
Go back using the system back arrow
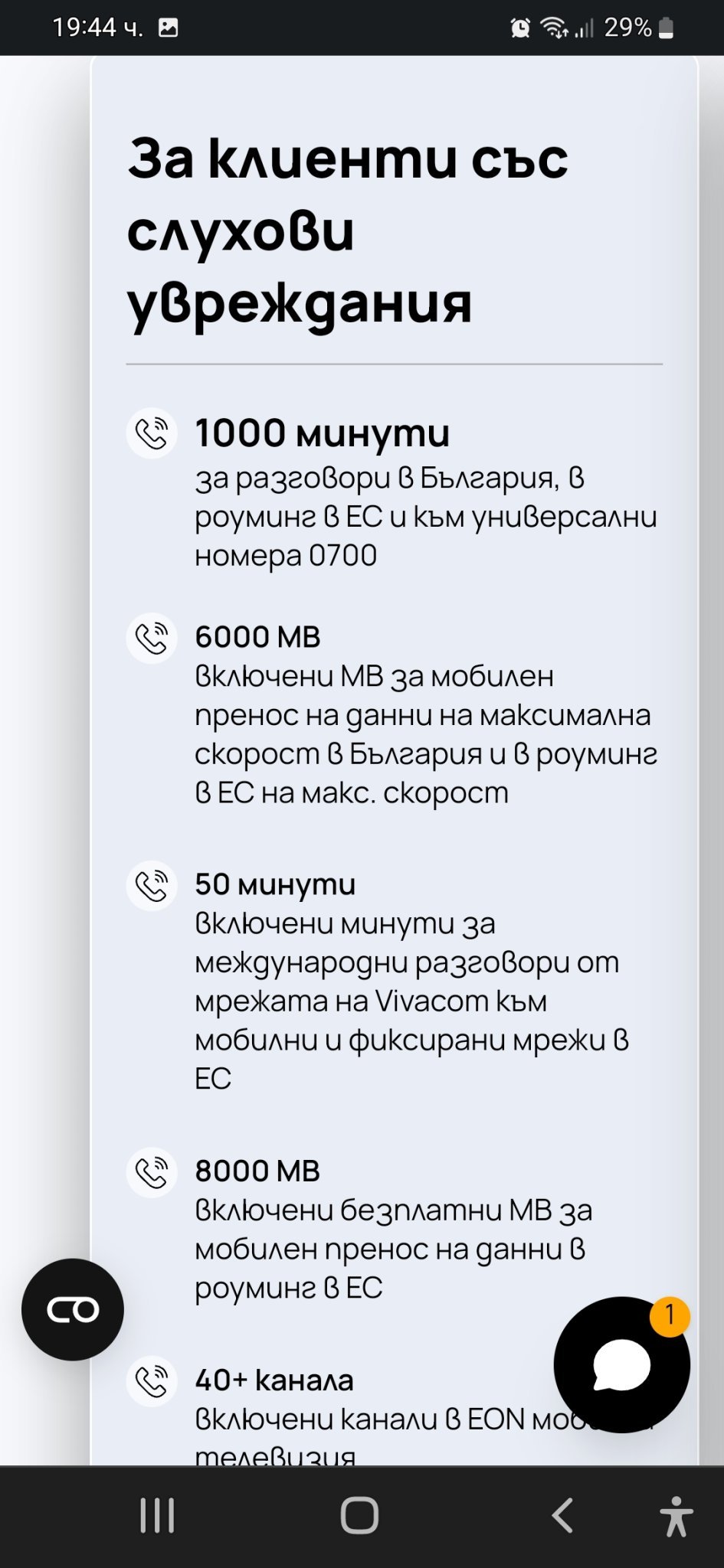pos(562,1515)
